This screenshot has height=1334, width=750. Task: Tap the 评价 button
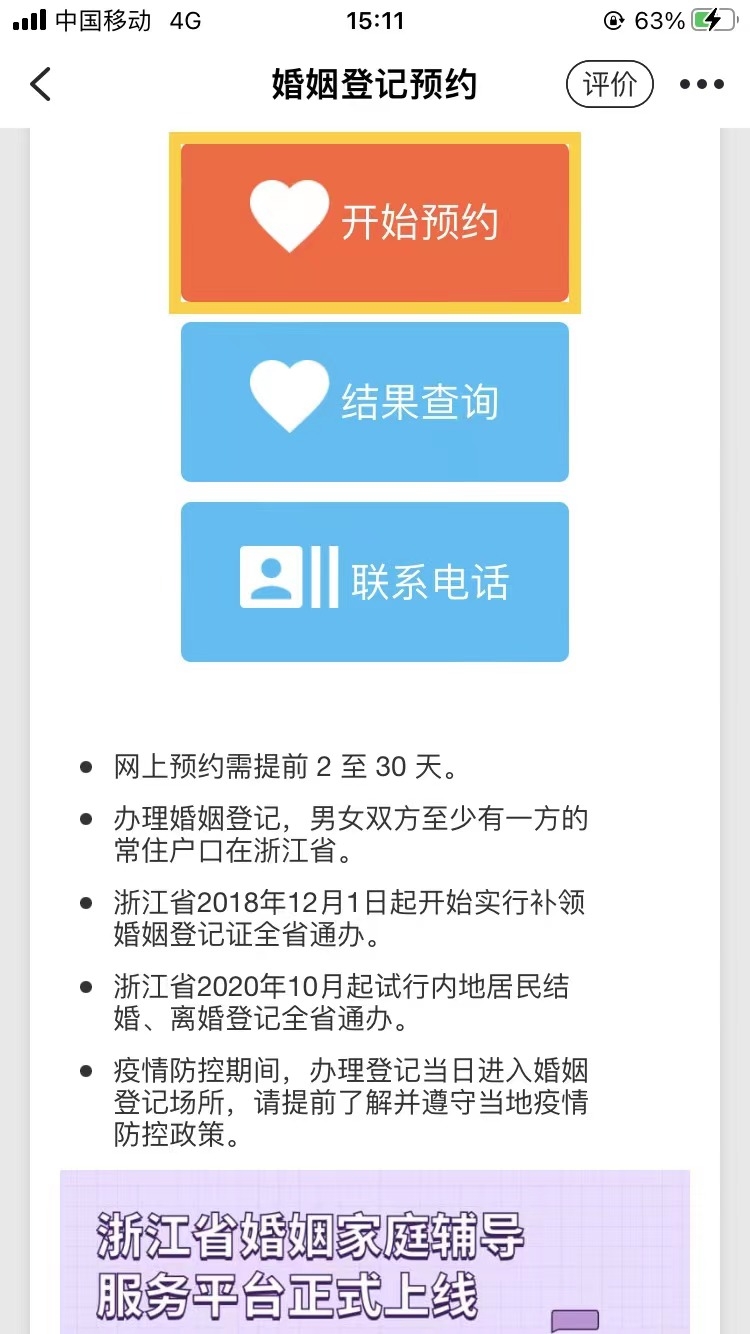[x=610, y=85]
